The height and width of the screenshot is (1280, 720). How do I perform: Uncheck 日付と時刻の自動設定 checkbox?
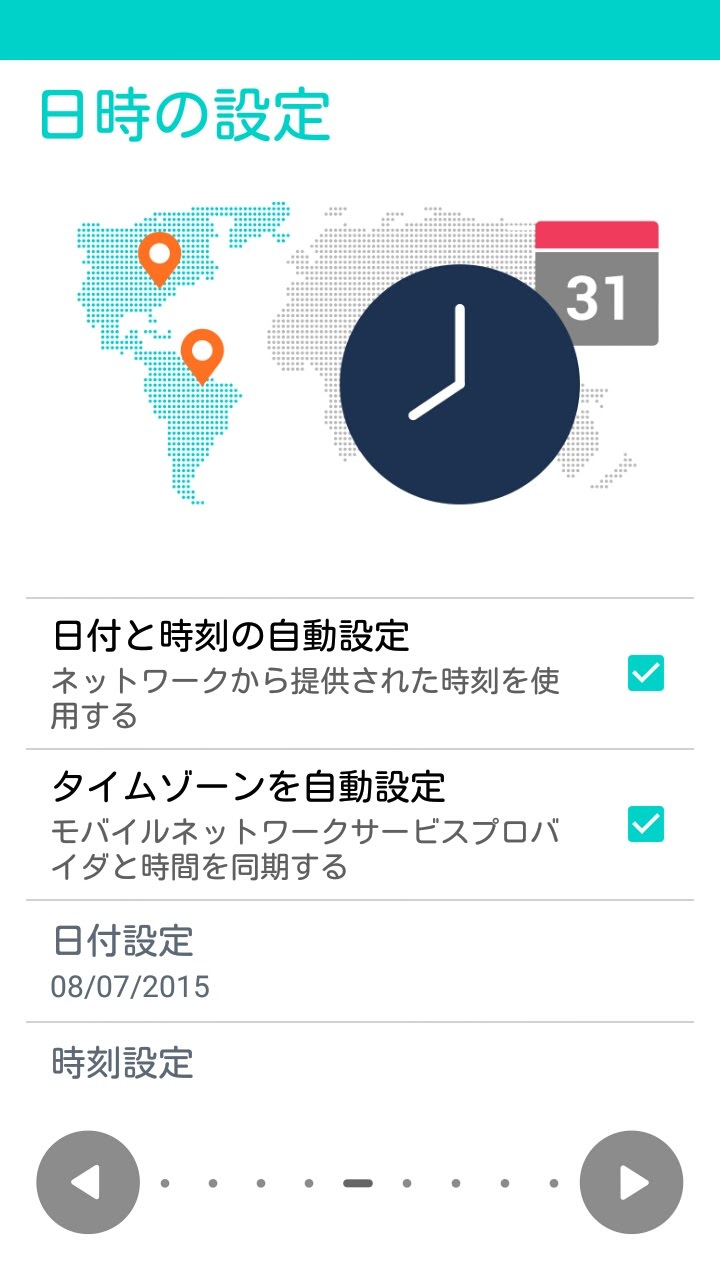tap(645, 674)
